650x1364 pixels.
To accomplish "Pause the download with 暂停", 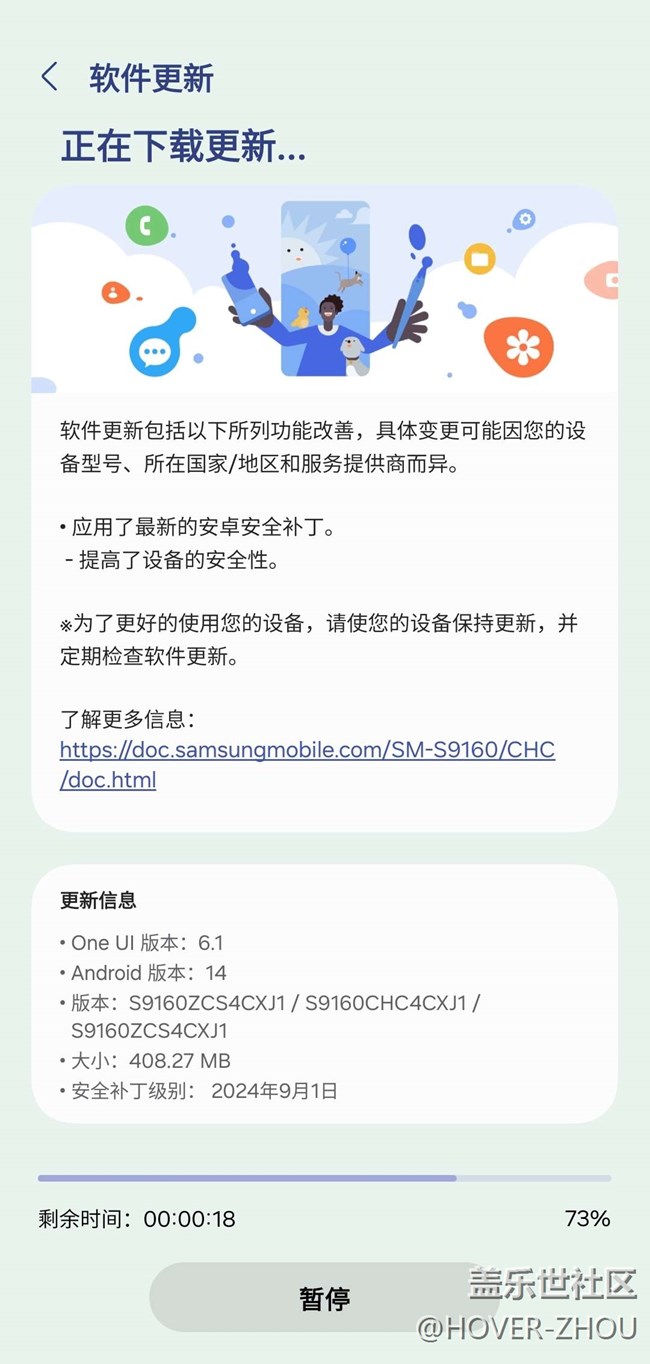I will coord(324,1298).
